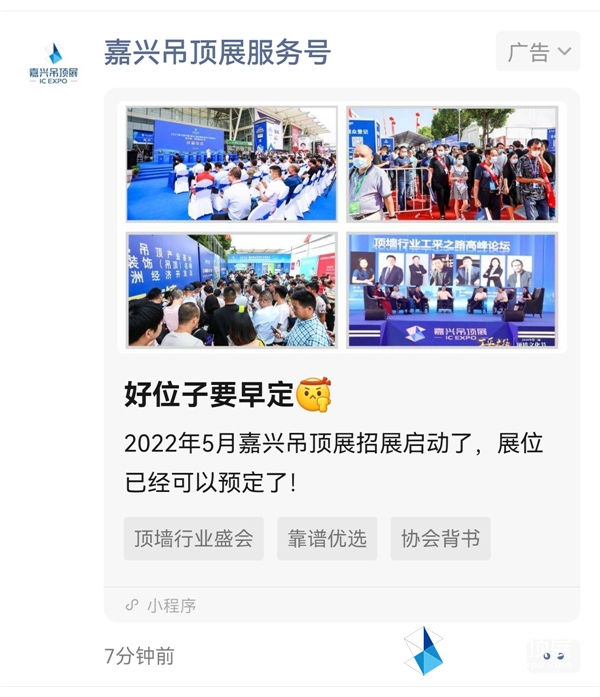
Task: Open 嘉兴吊顶展服务号 profile name
Action: (217, 52)
